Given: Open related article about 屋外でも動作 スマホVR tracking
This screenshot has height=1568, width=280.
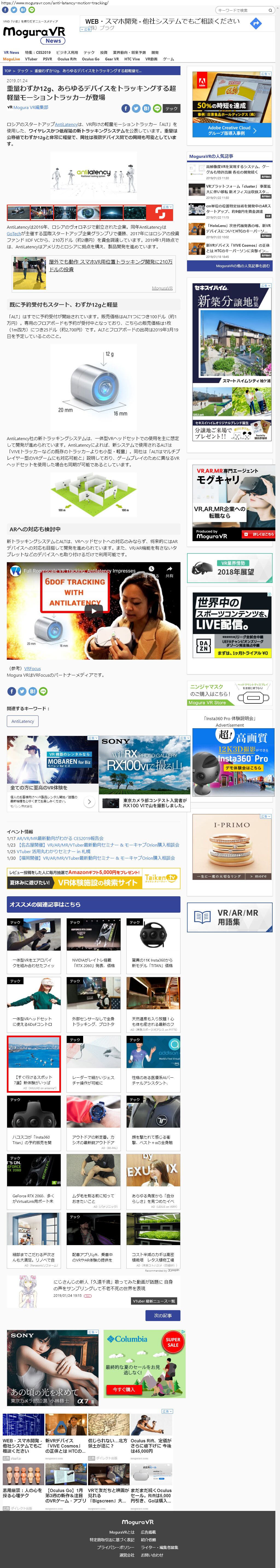Looking at the screenshot, I should (110, 266).
